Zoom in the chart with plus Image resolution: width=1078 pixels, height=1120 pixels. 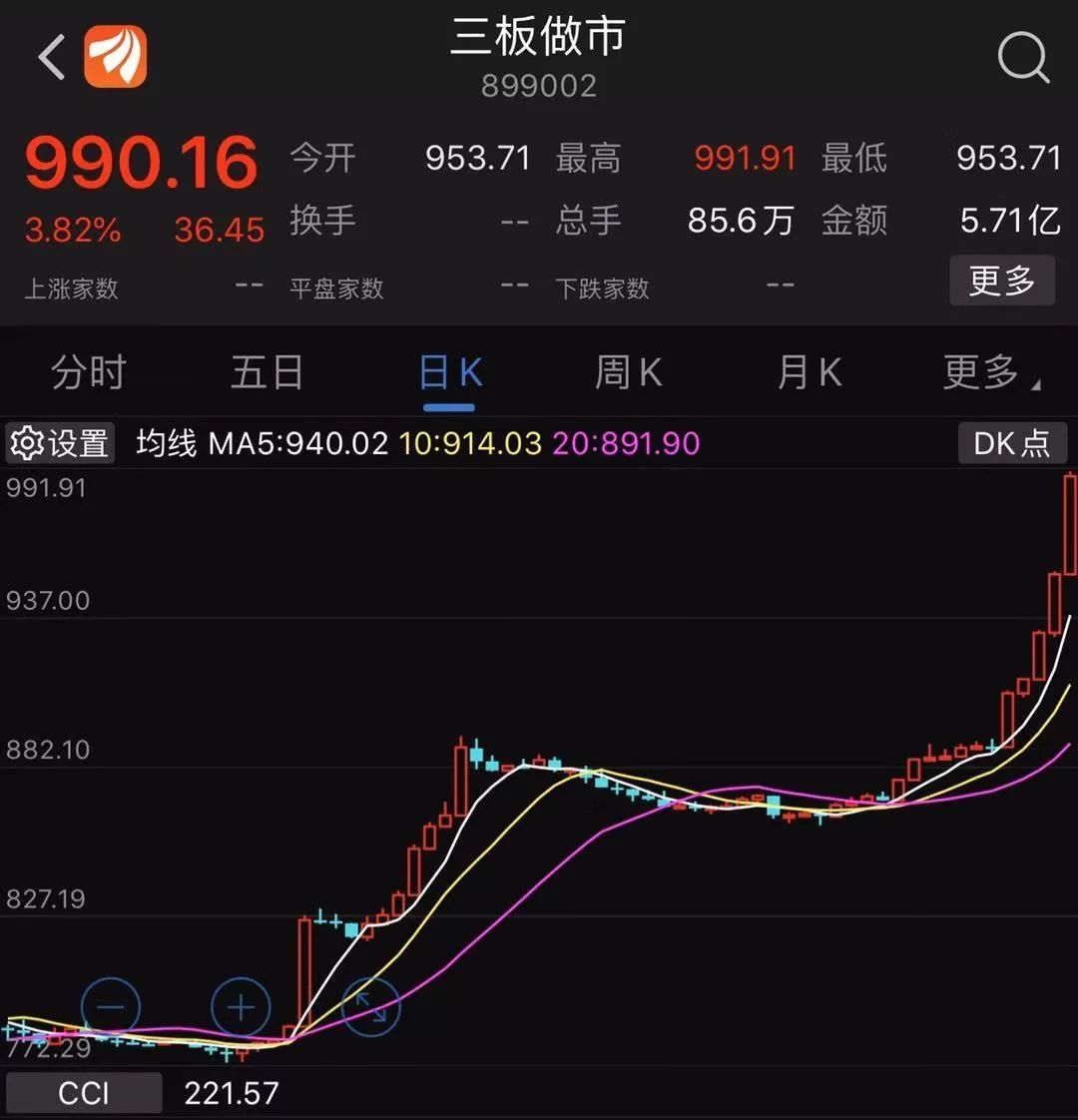pyautogui.click(x=241, y=1006)
